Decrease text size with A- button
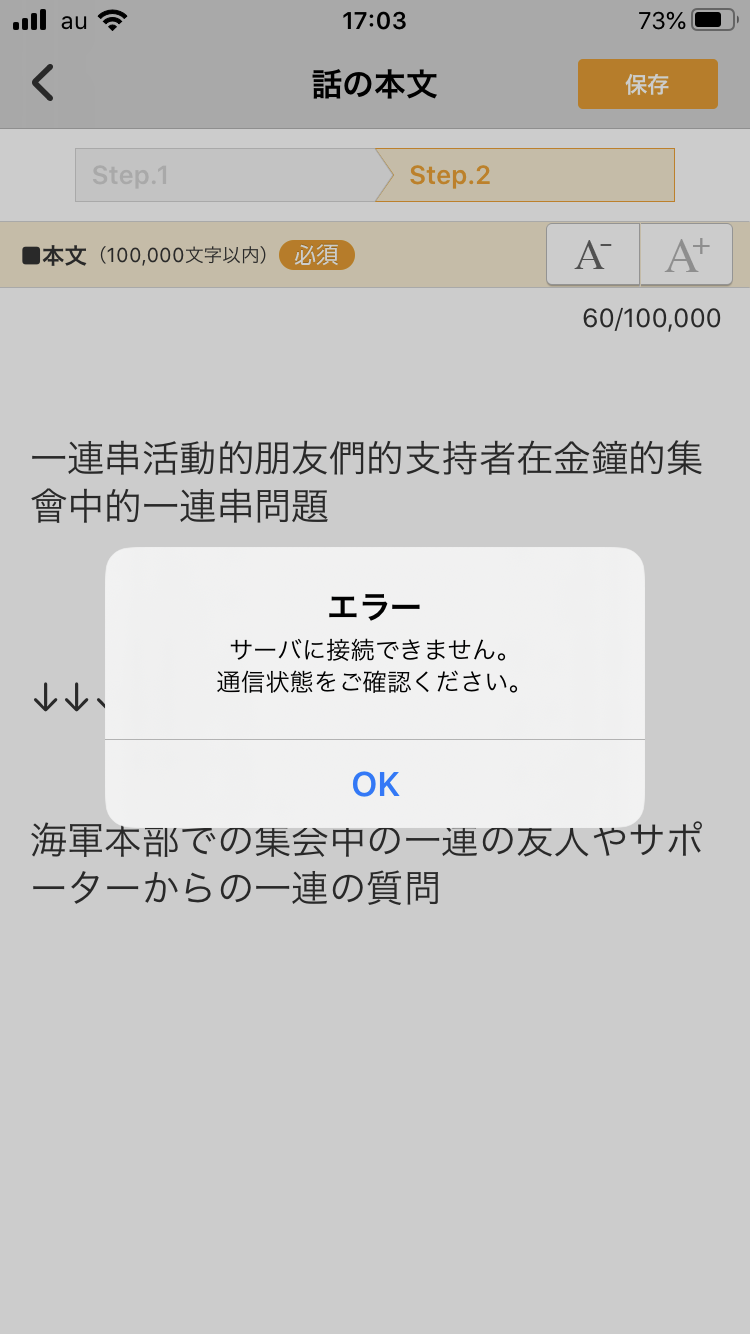 point(592,255)
